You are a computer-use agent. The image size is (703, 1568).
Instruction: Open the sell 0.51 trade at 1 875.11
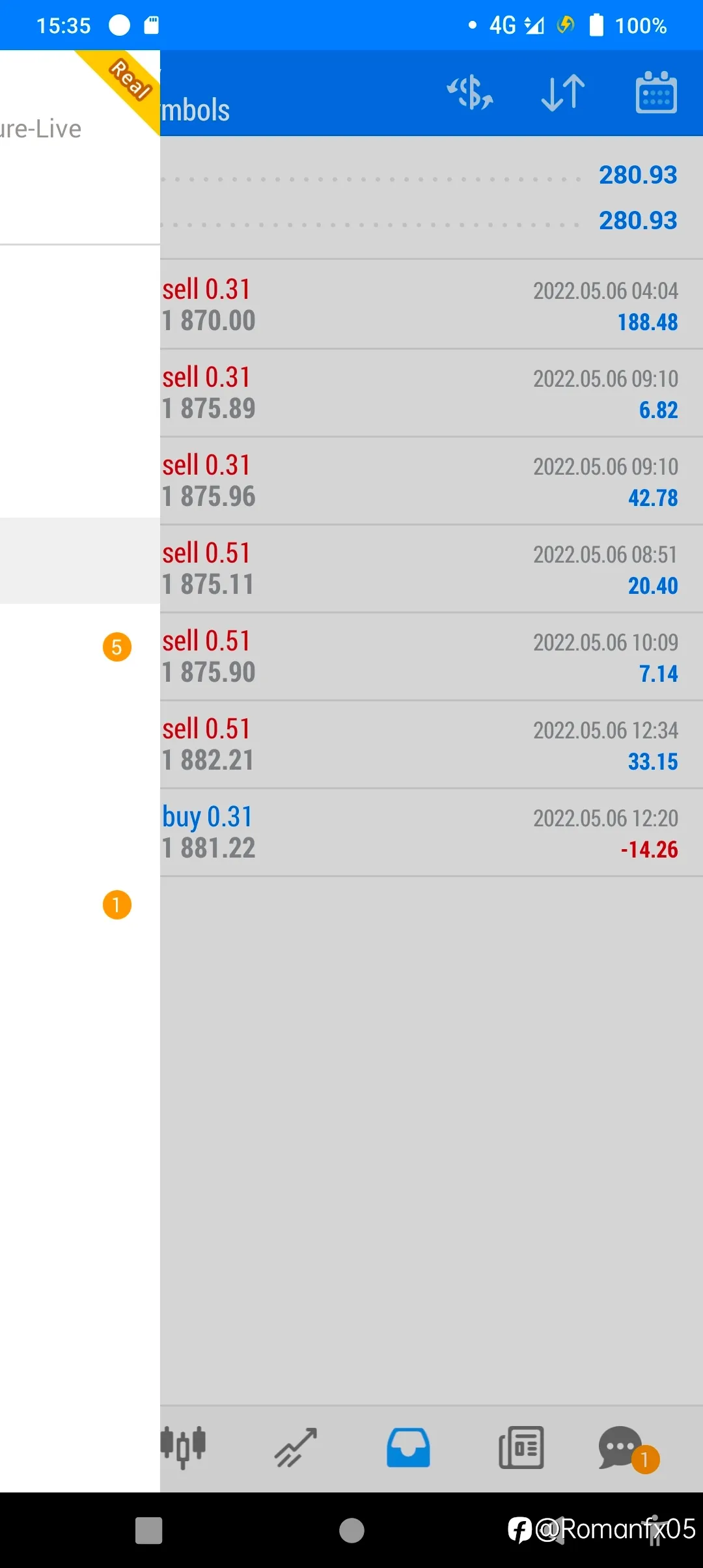432,568
